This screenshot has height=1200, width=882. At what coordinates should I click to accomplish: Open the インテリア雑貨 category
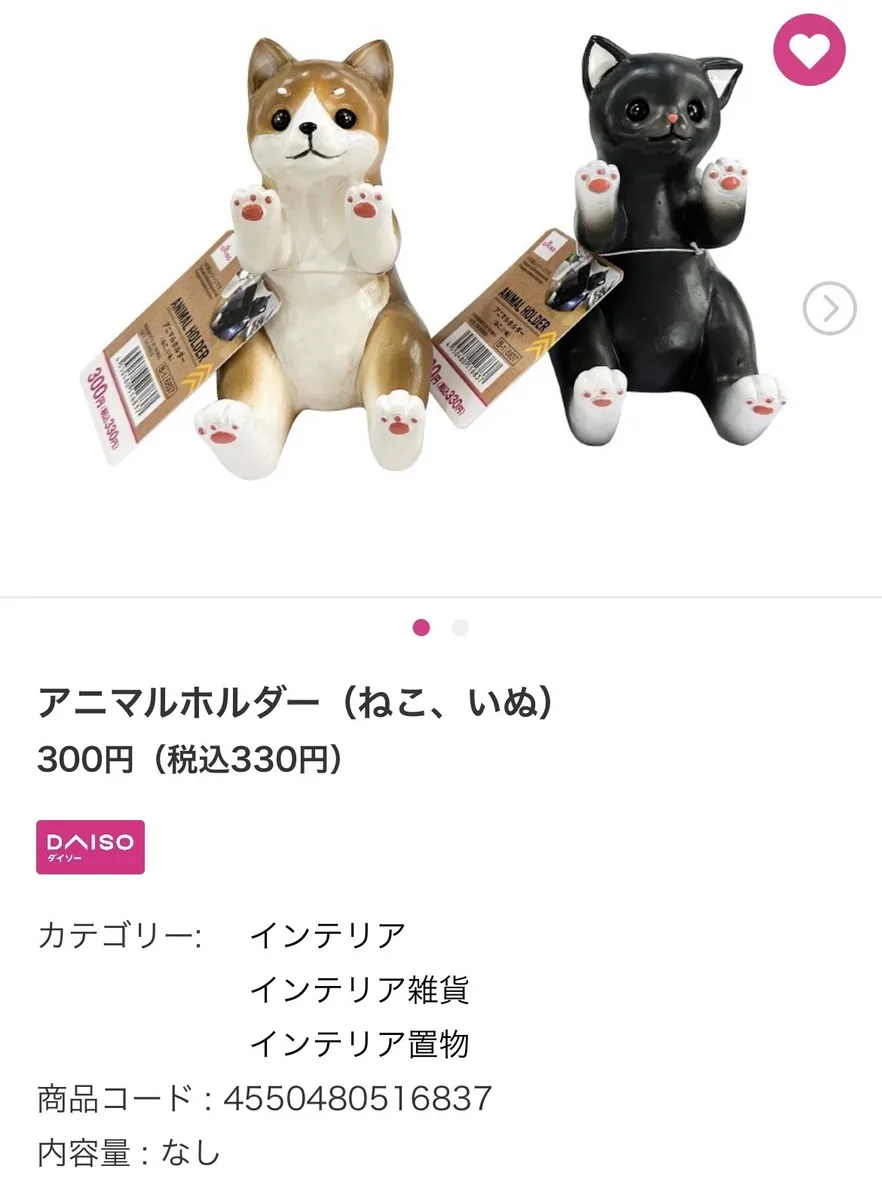coord(359,990)
